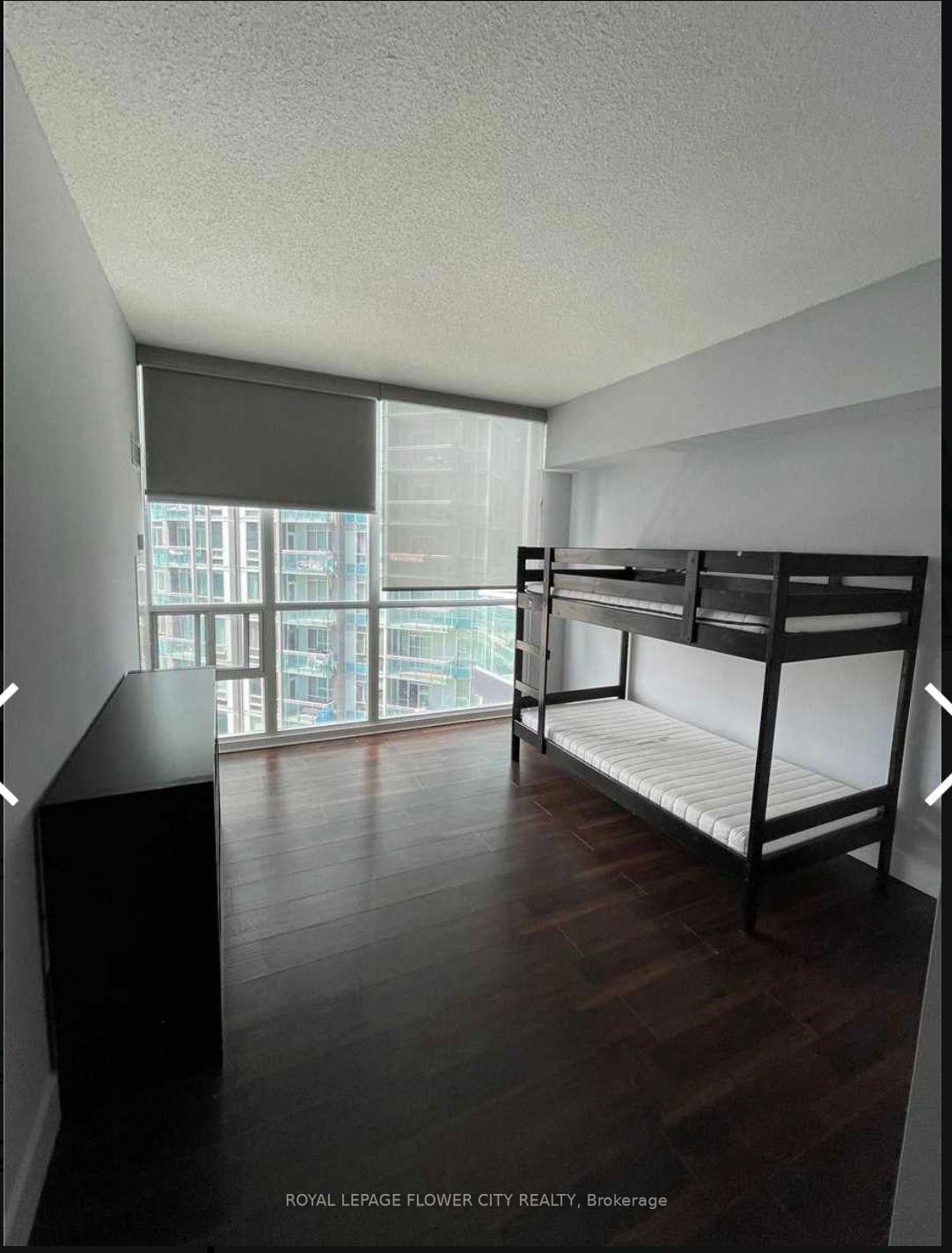
Task: Go to the next listing photo
Action: pyautogui.click(x=938, y=744)
